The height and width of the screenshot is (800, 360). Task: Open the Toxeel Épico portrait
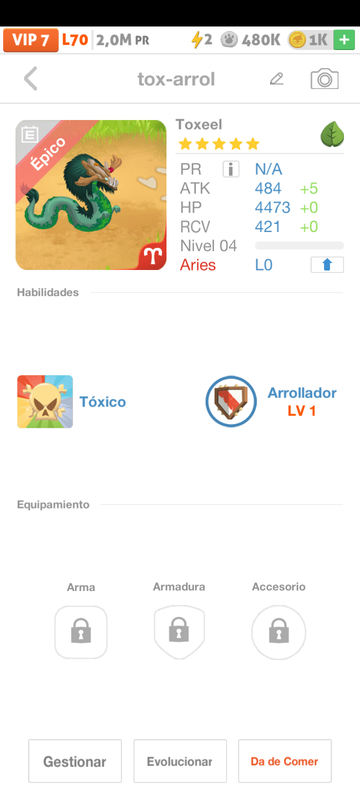[x=91, y=195]
